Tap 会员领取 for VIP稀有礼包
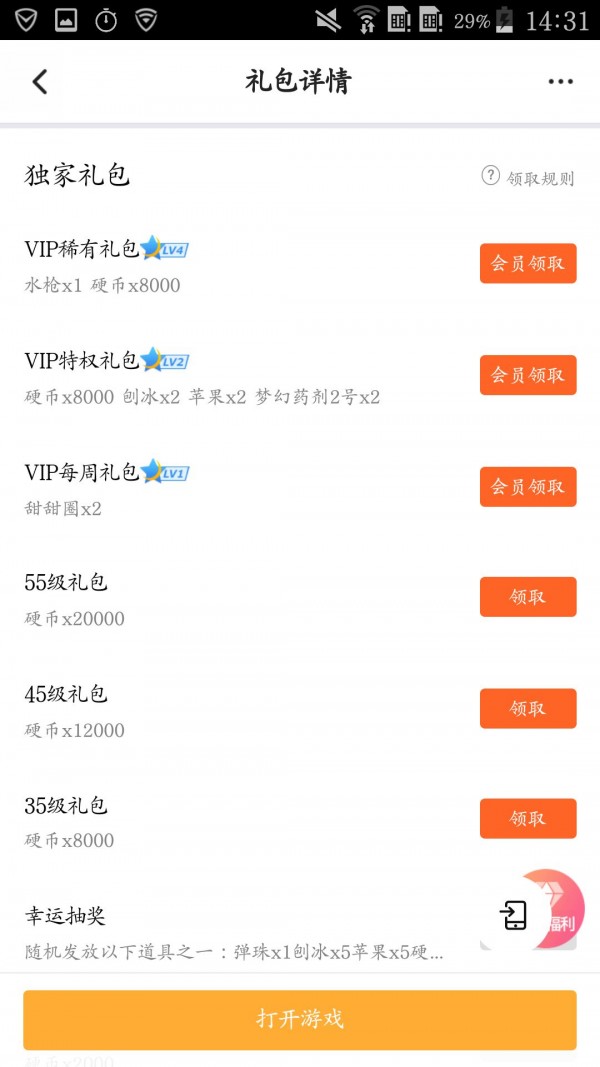600x1067 pixels. tap(528, 263)
